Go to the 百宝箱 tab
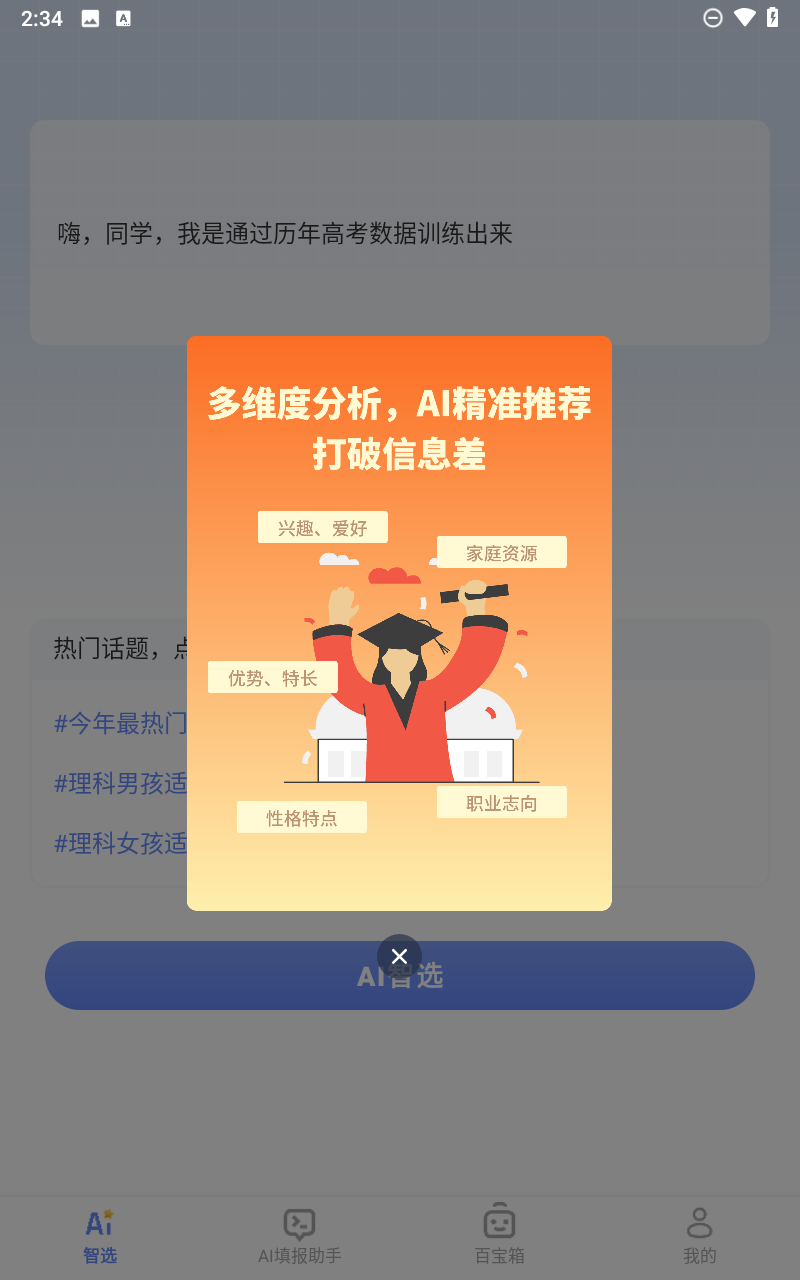The image size is (800, 1280). (499, 1236)
